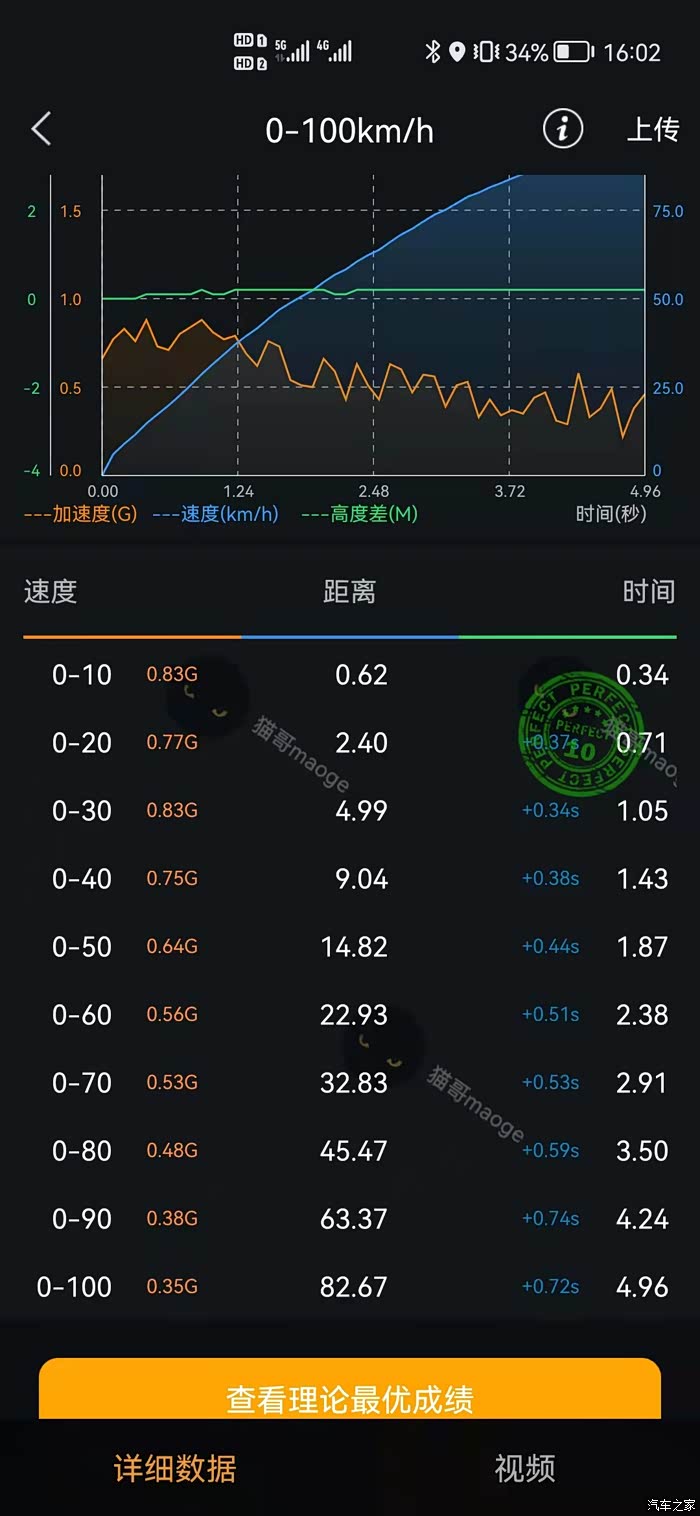Switch to the 详细数据 tab
Image resolution: width=700 pixels, height=1516 pixels.
tap(175, 1468)
